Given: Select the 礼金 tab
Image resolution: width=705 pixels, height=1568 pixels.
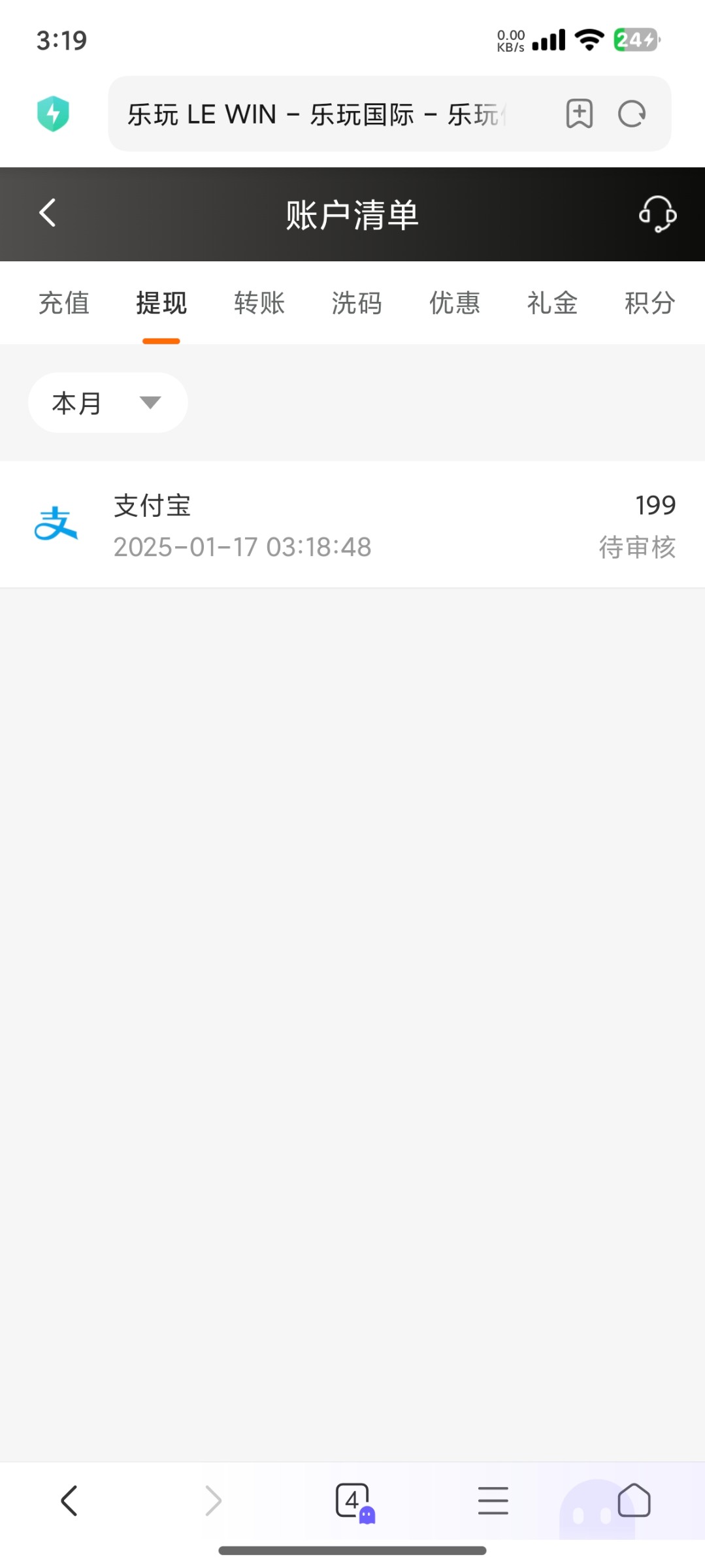Looking at the screenshot, I should (x=552, y=303).
